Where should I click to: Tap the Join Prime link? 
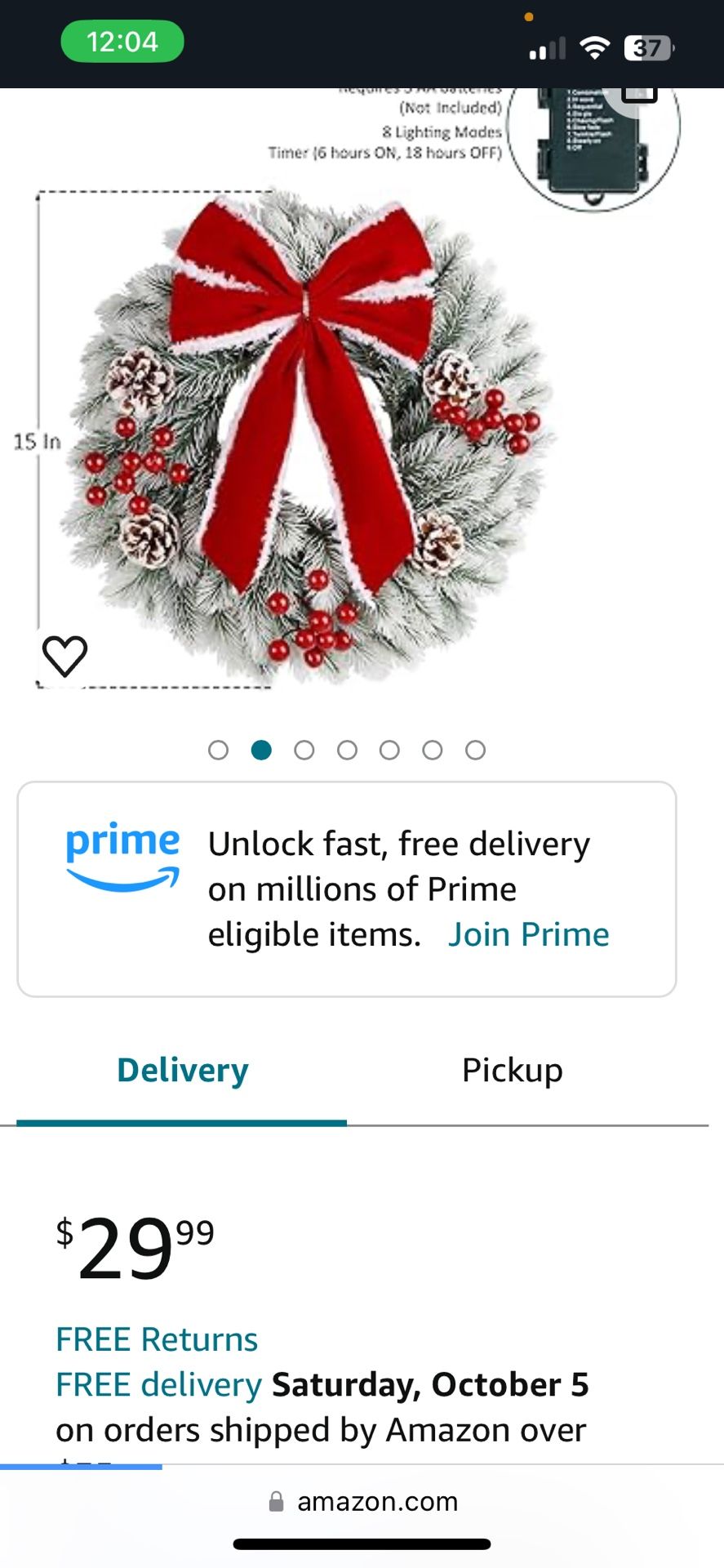click(528, 934)
